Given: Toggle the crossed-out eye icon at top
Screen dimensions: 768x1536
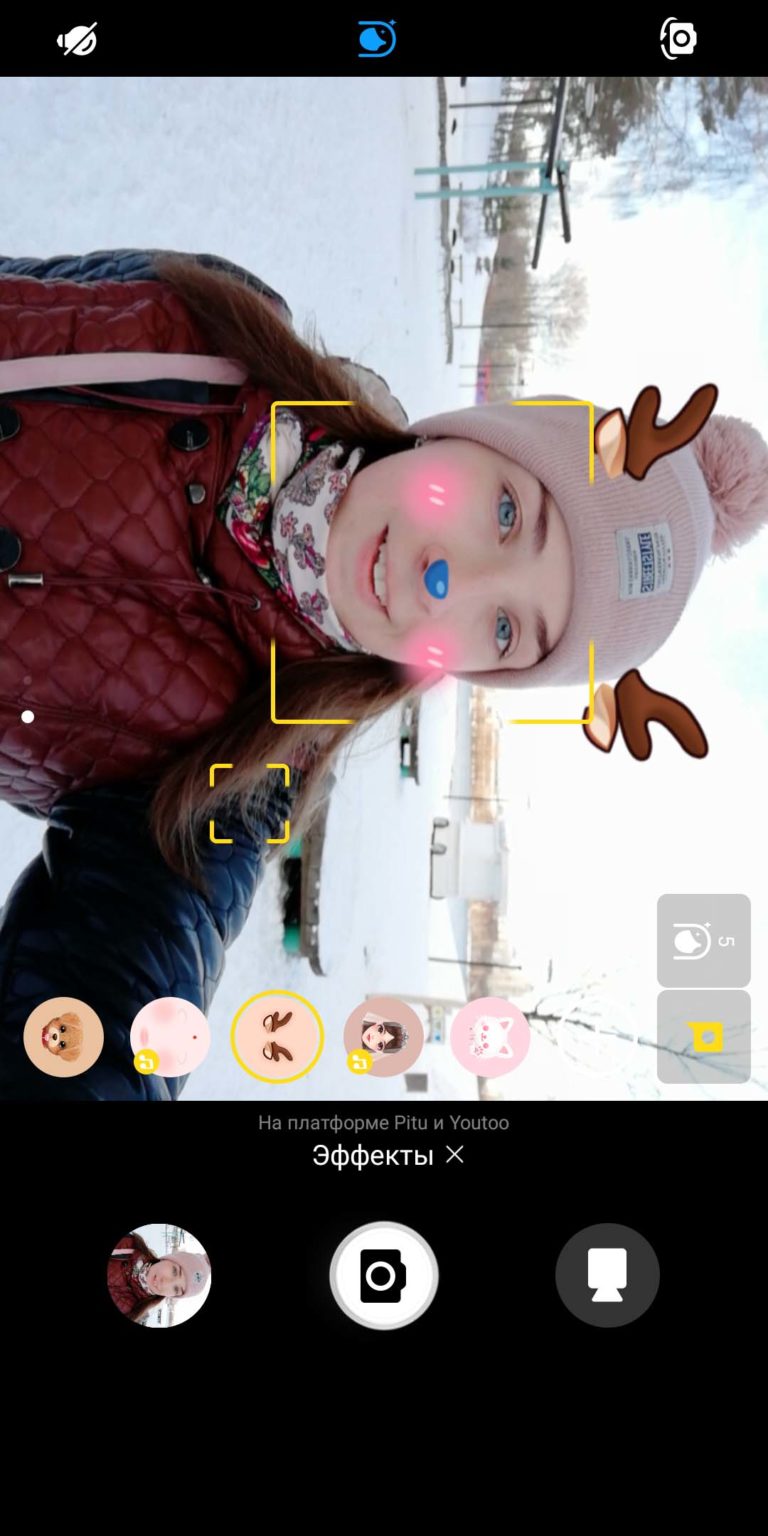Looking at the screenshot, I should point(77,40).
